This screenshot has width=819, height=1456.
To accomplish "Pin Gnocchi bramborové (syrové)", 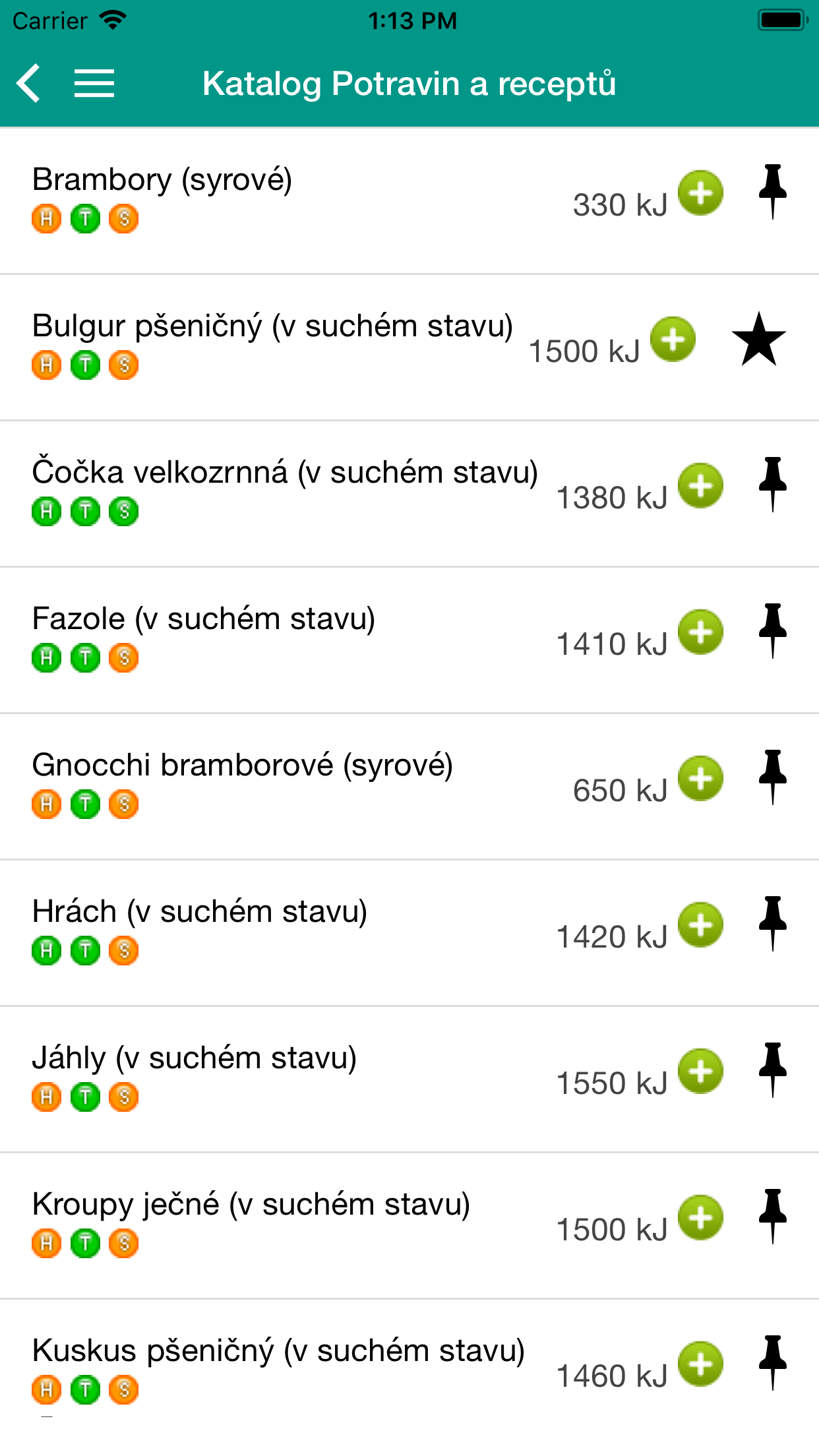I will 772,776.
